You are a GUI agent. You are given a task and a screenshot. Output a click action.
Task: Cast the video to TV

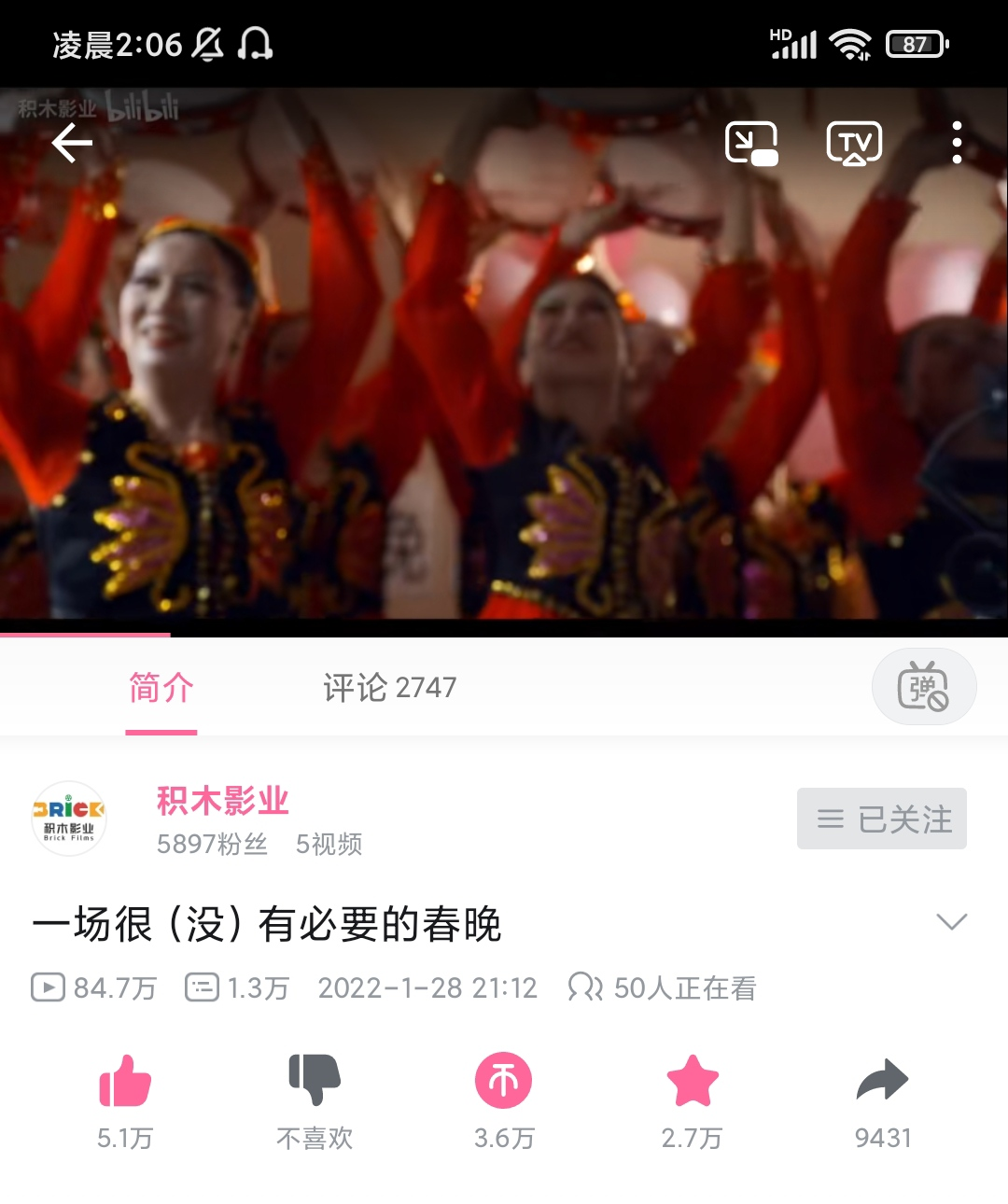tap(854, 143)
